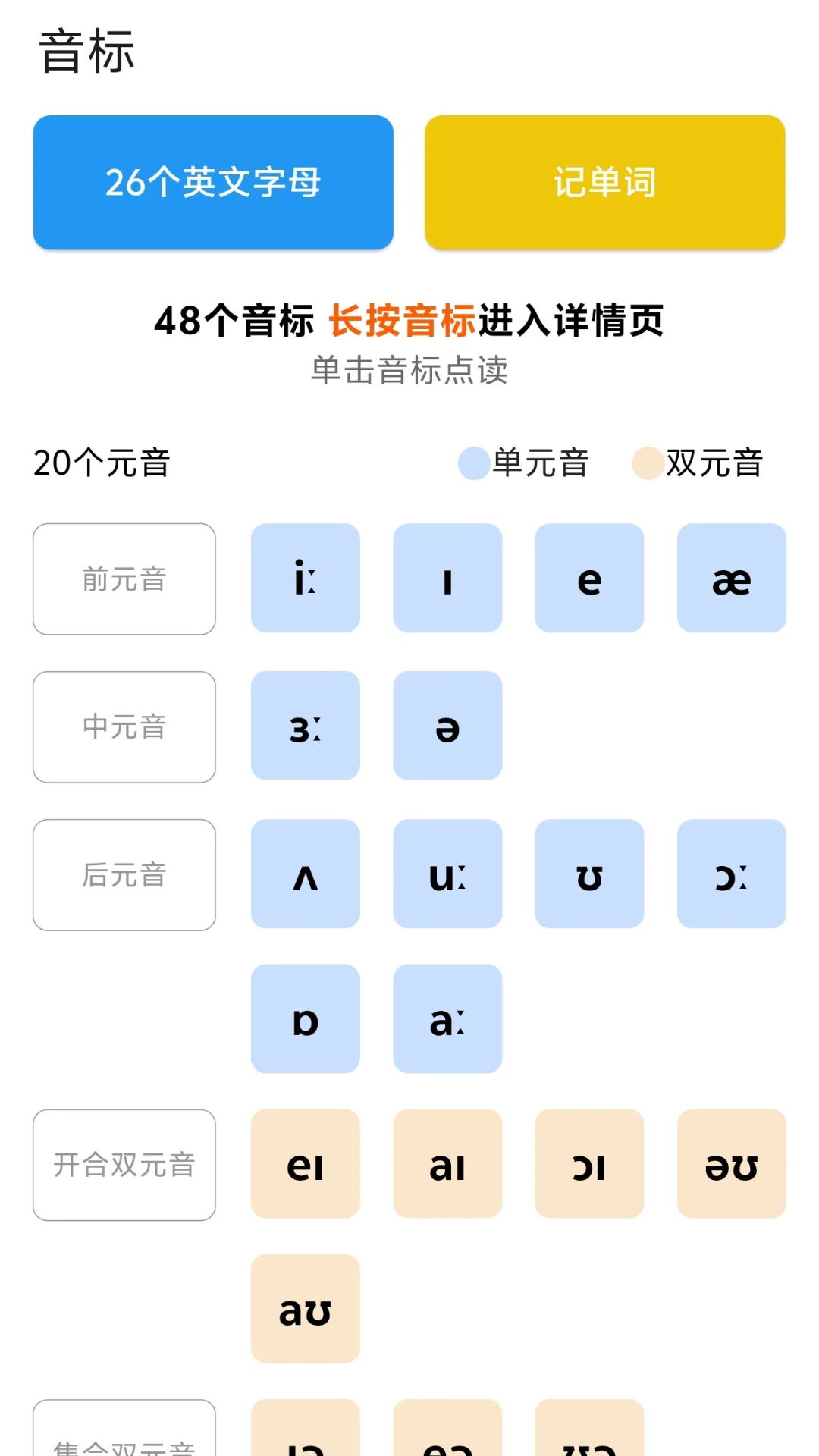This screenshot has width=819, height=1456.
Task: Open the 前元音 category box
Action: [124, 578]
